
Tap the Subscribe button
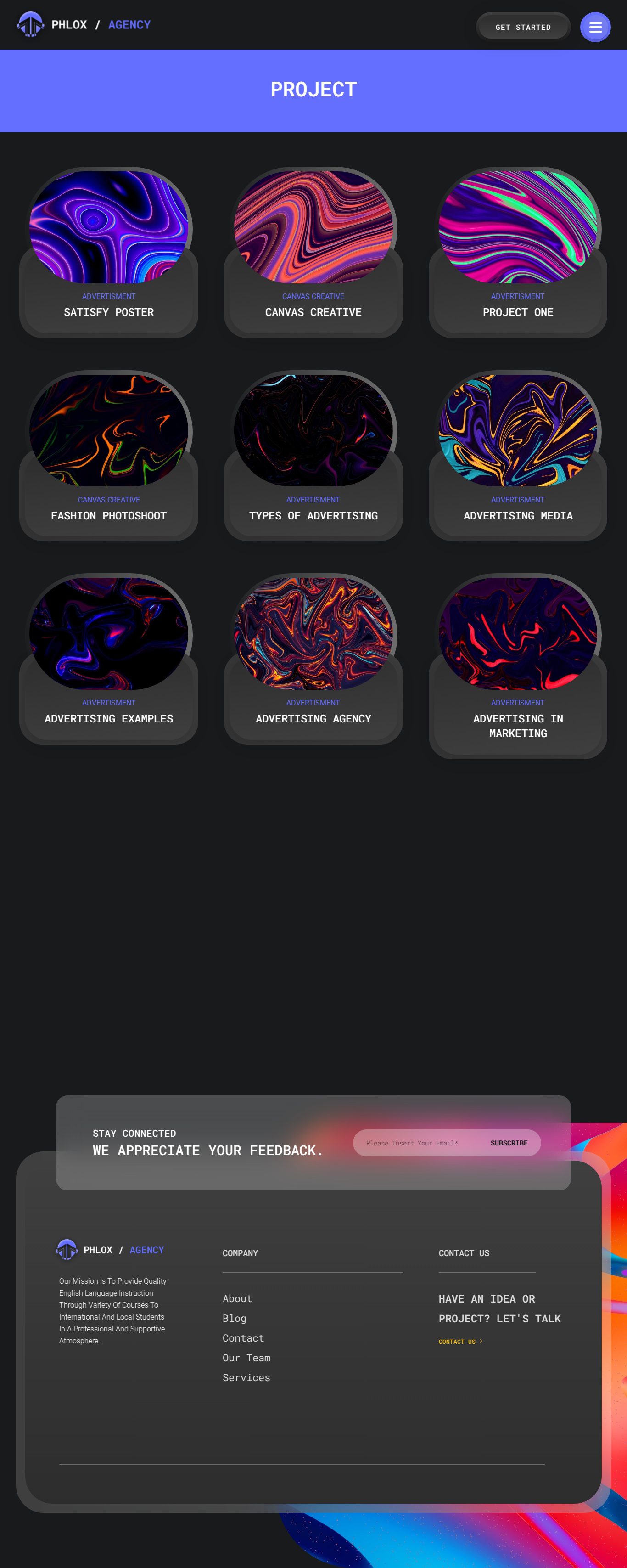[509, 1143]
